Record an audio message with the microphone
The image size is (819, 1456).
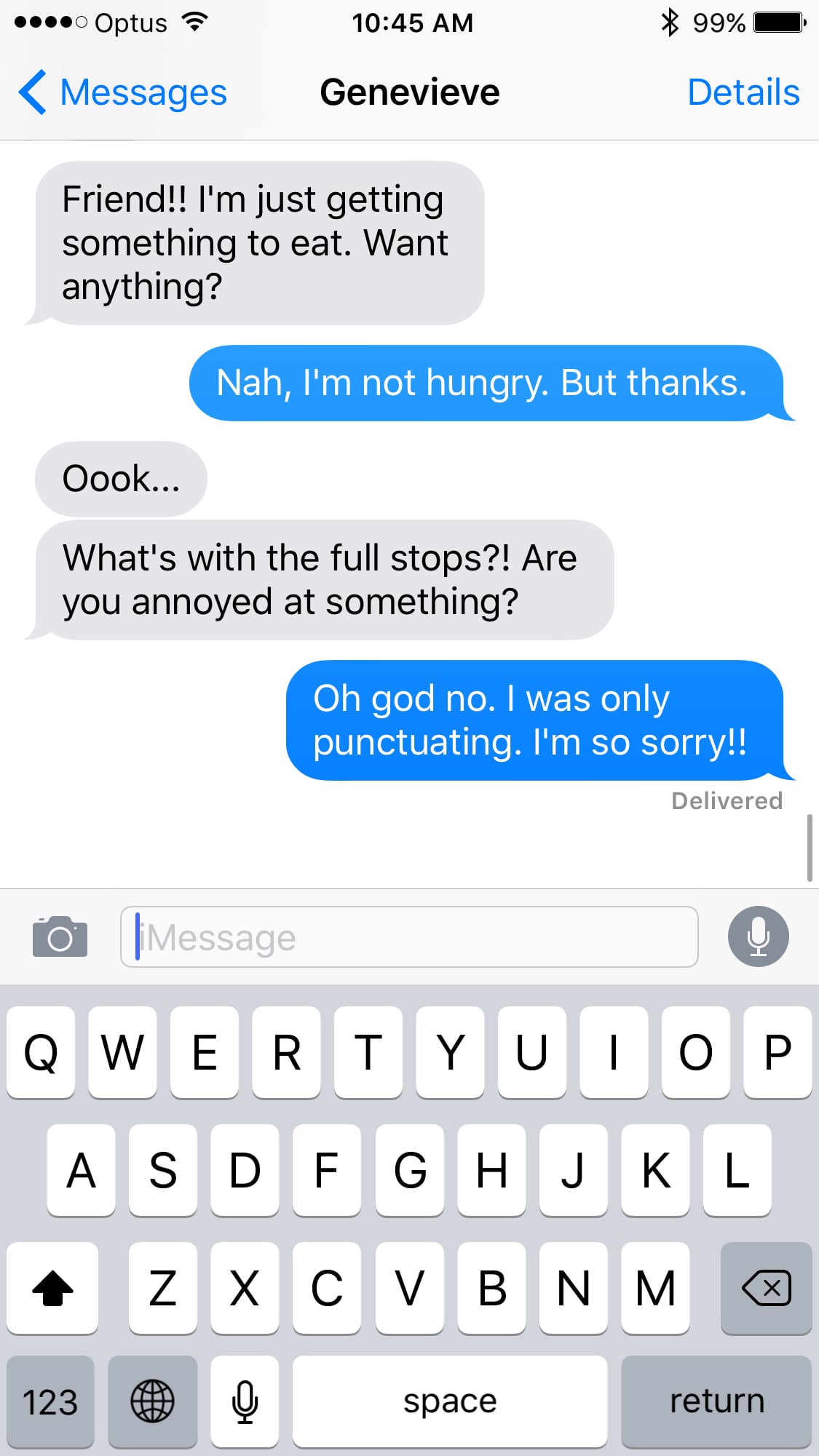coord(758,936)
